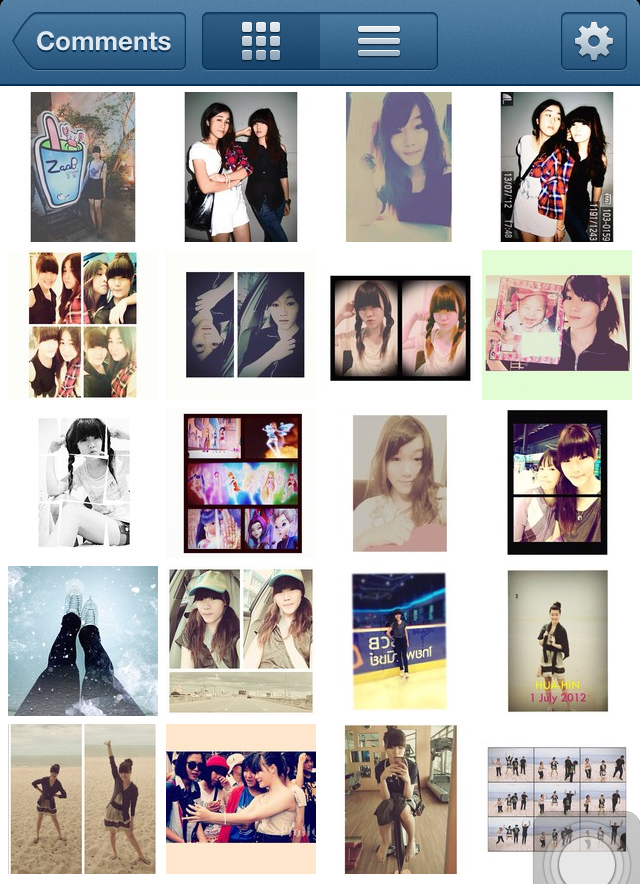Viewport: 640px width, 884px height.
Task: Open the cartoon fairies collage photo
Action: [x=242, y=483]
